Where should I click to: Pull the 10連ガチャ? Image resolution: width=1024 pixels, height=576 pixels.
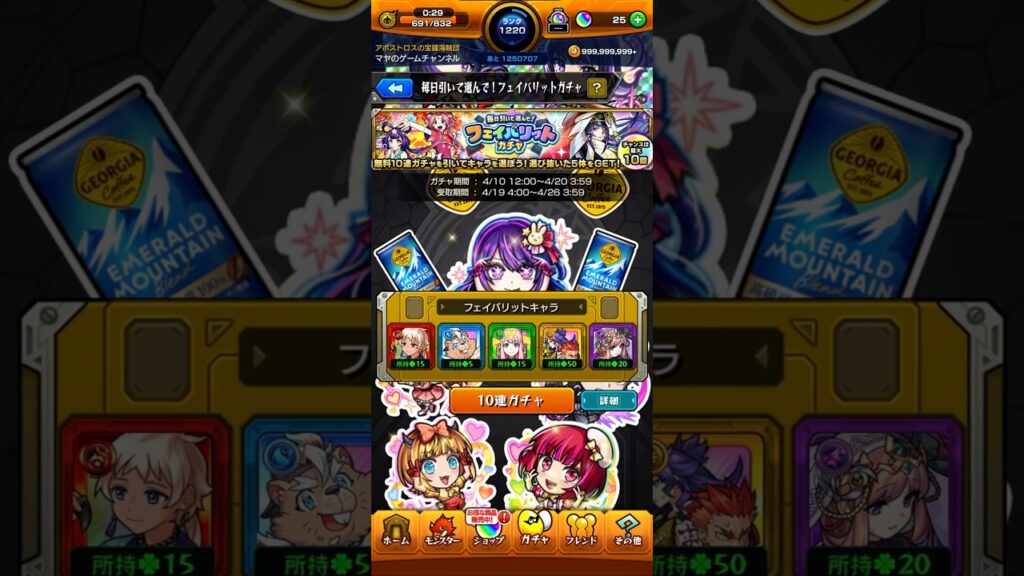click(511, 400)
